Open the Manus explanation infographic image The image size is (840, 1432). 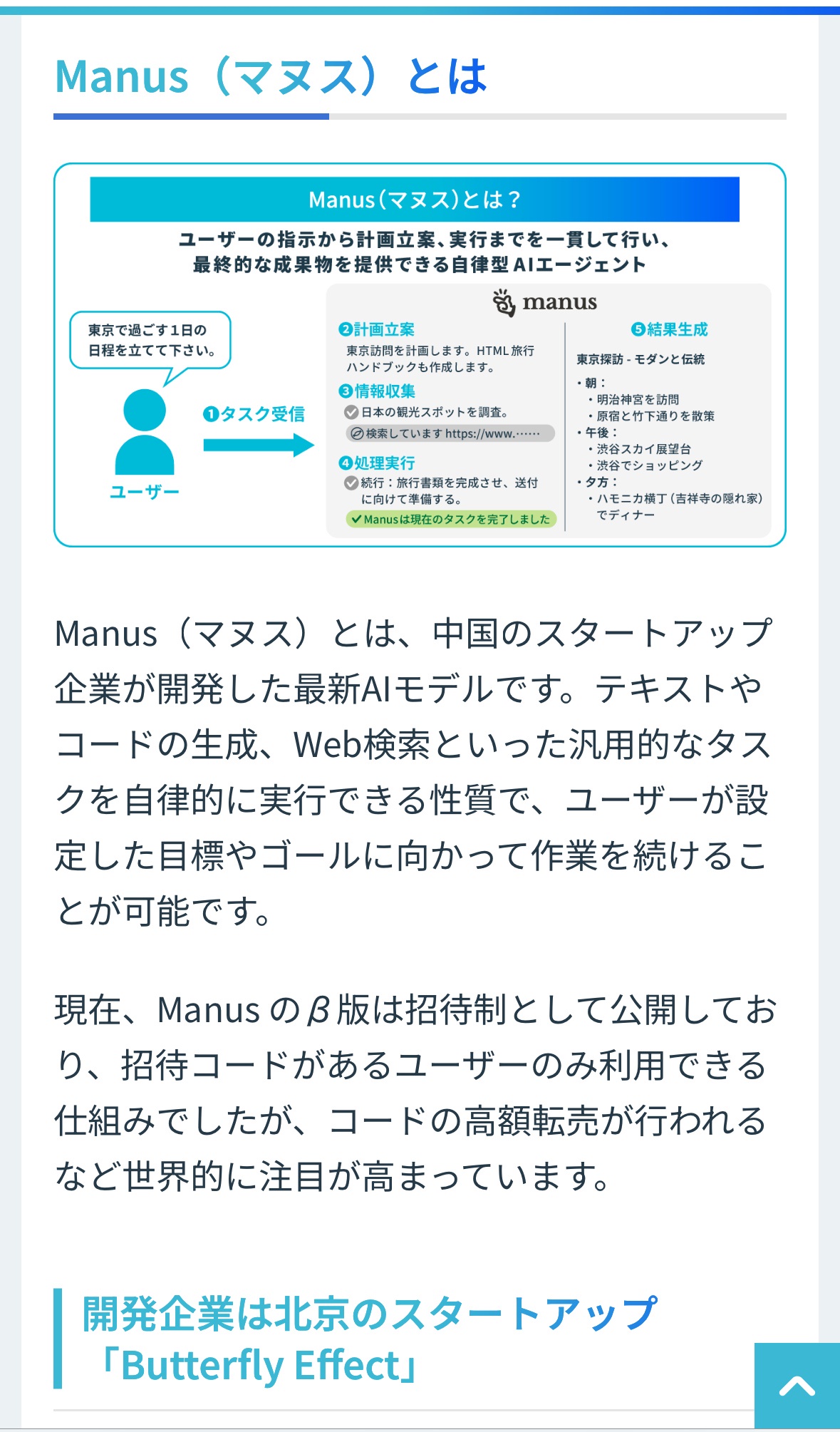(420, 355)
